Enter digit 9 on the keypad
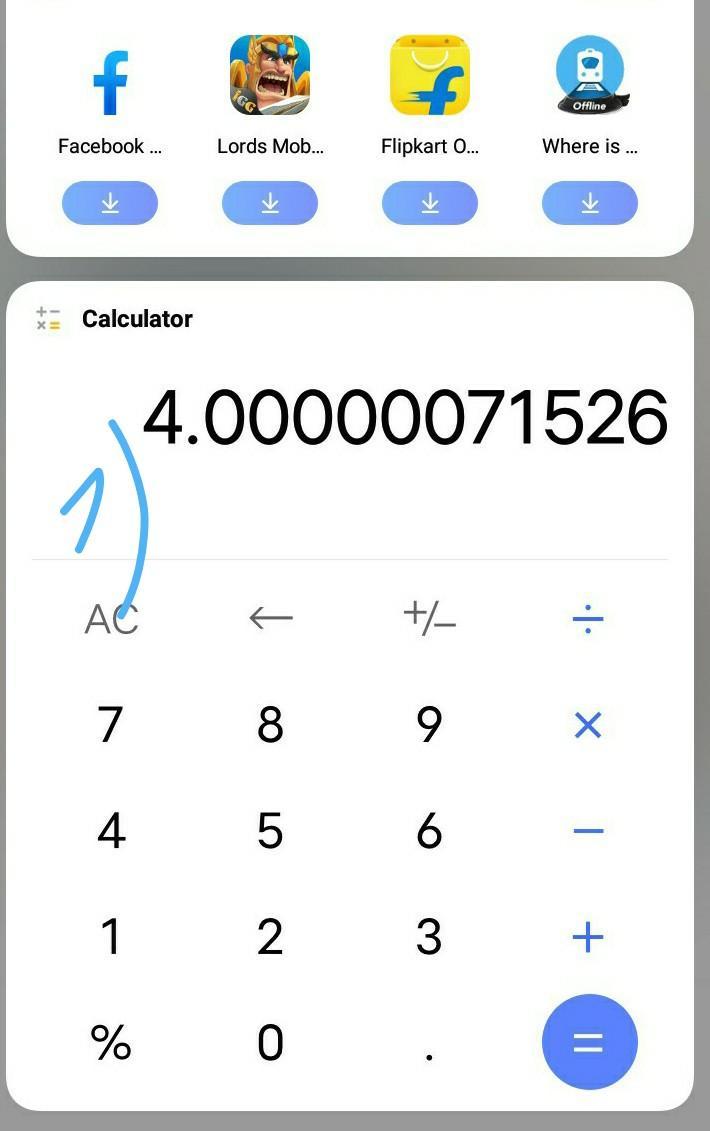 (x=429, y=726)
